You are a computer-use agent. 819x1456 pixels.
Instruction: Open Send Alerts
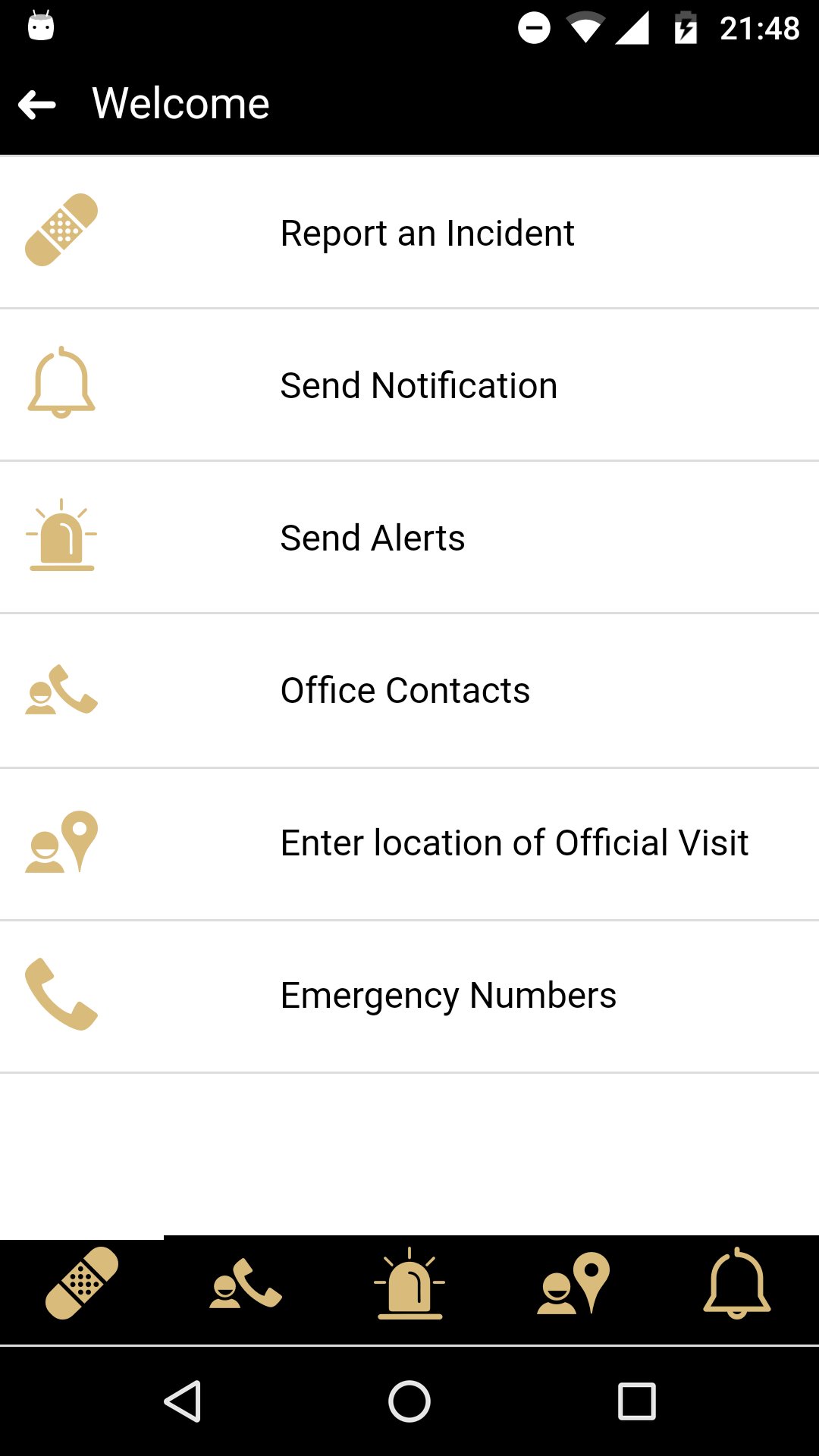409,537
